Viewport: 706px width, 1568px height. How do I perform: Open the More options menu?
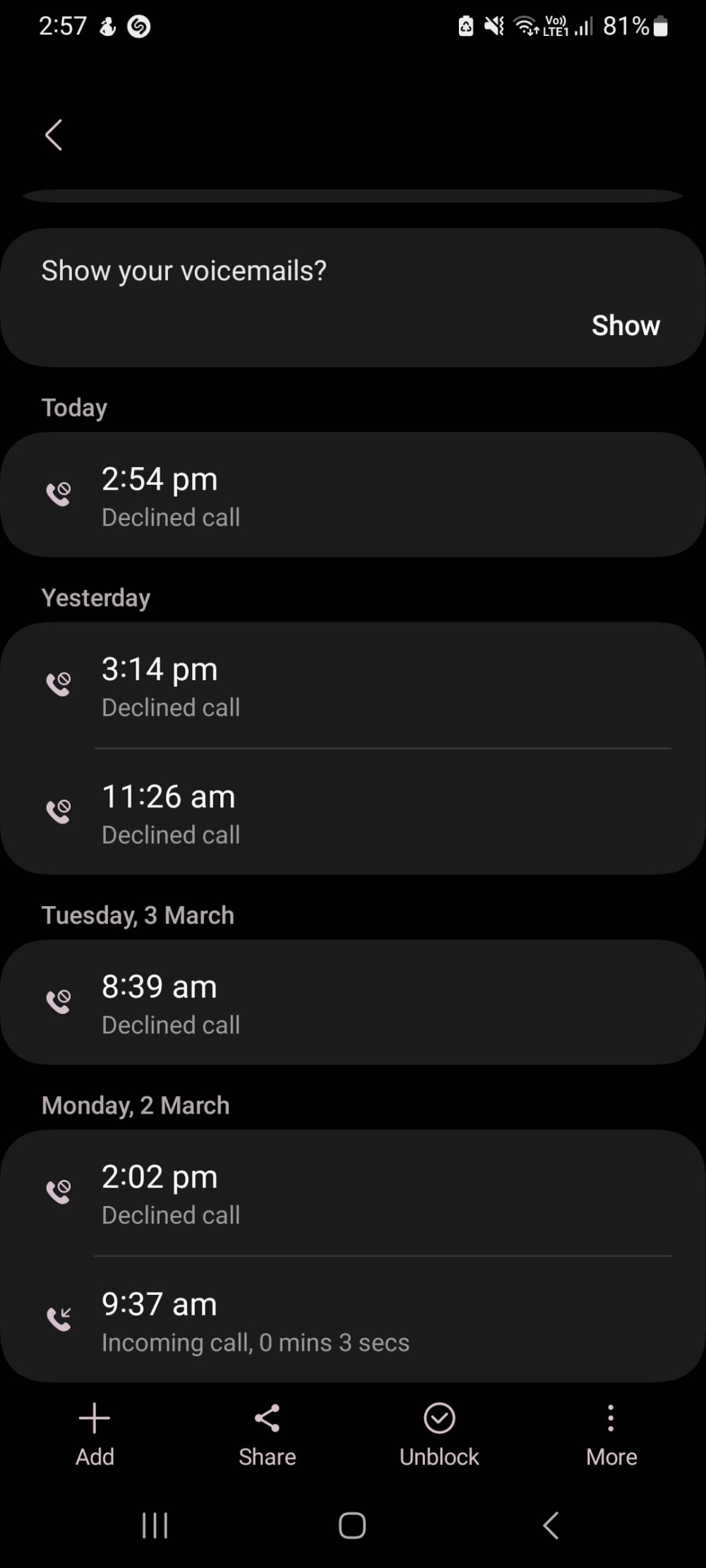tap(611, 1434)
